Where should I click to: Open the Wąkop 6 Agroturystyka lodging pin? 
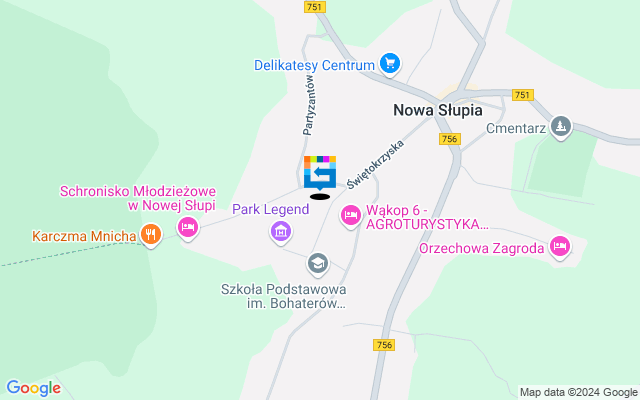pyautogui.click(x=350, y=214)
